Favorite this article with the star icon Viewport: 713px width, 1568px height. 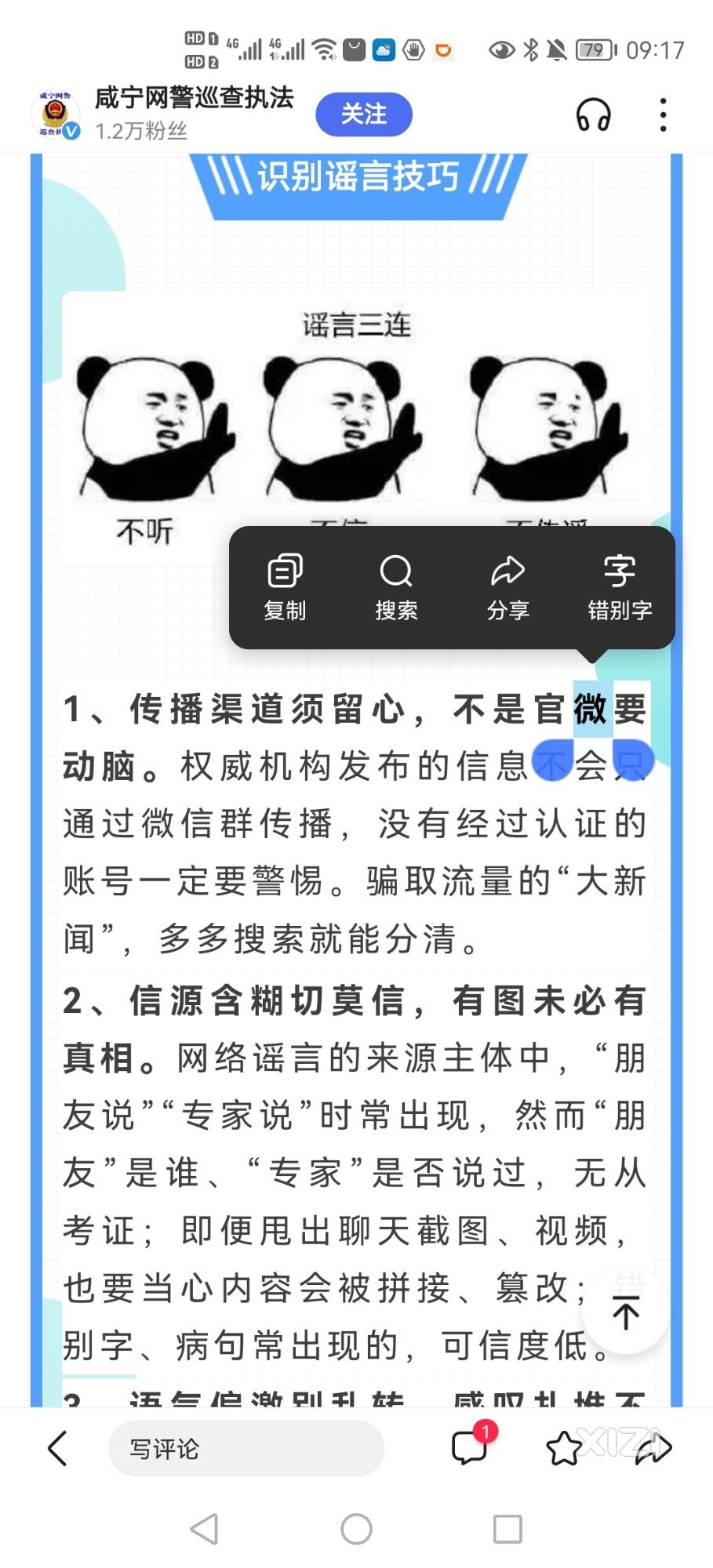tap(564, 1448)
